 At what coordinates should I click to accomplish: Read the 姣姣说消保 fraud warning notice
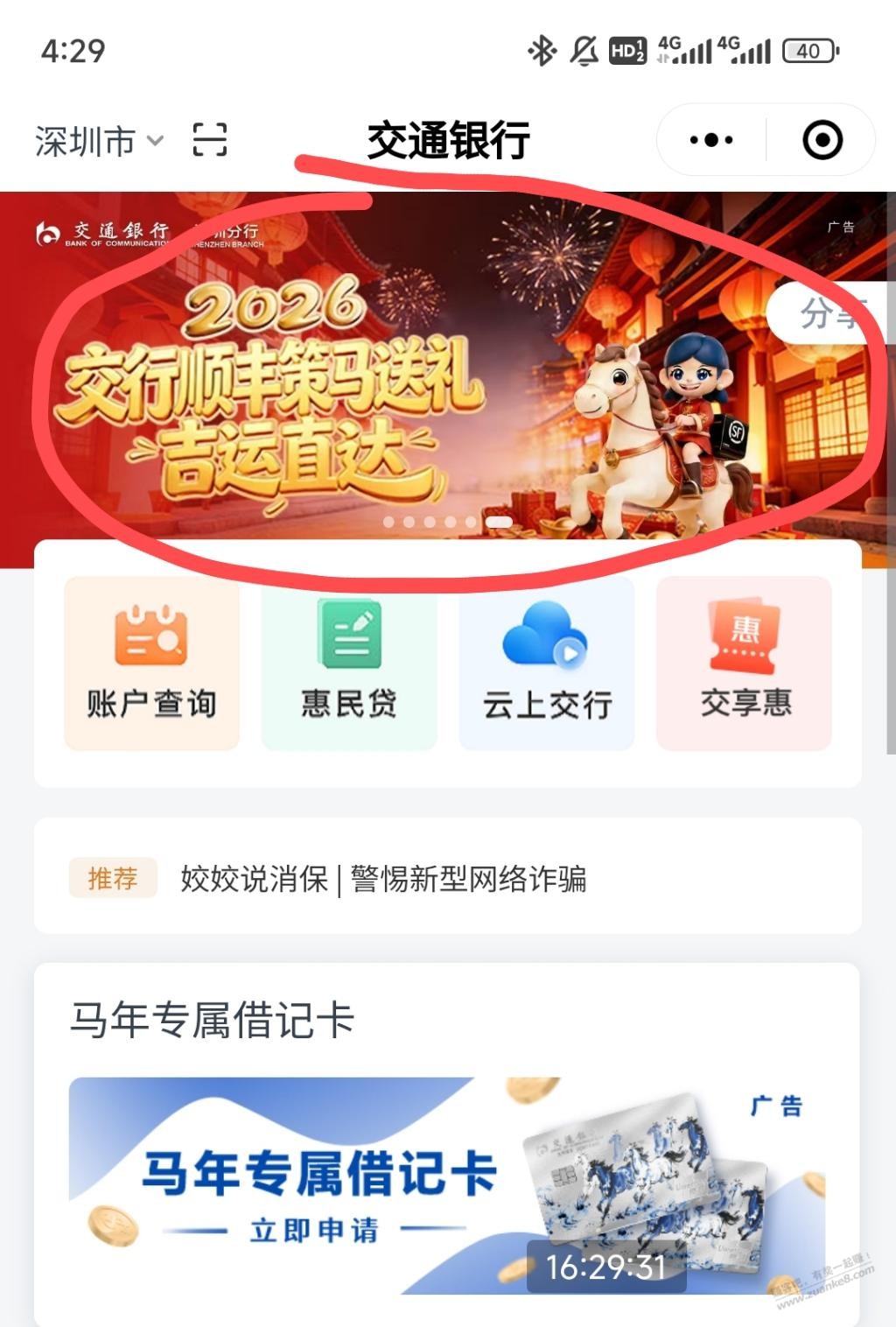pos(383,878)
